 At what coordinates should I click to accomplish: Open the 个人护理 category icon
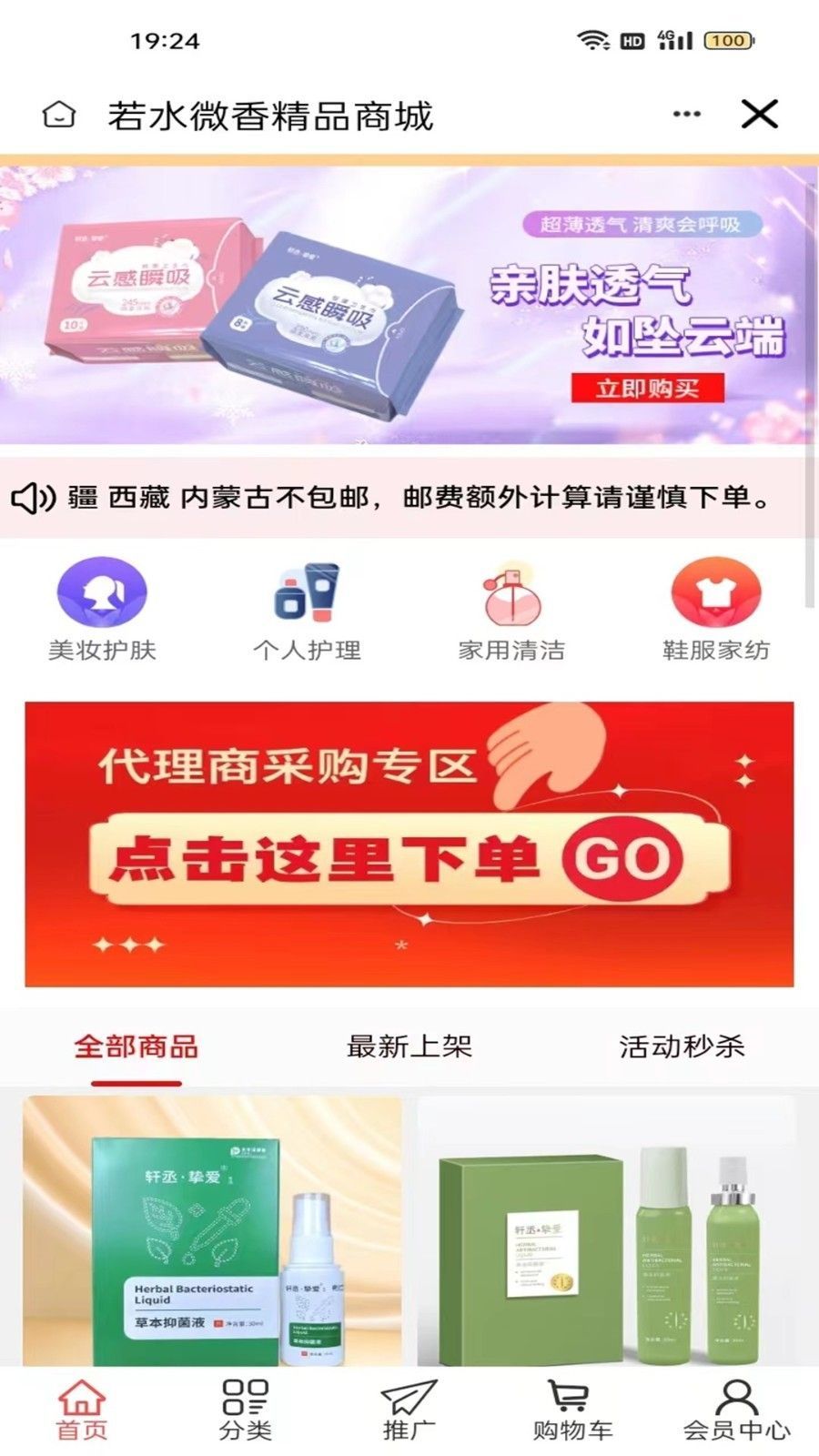(307, 591)
